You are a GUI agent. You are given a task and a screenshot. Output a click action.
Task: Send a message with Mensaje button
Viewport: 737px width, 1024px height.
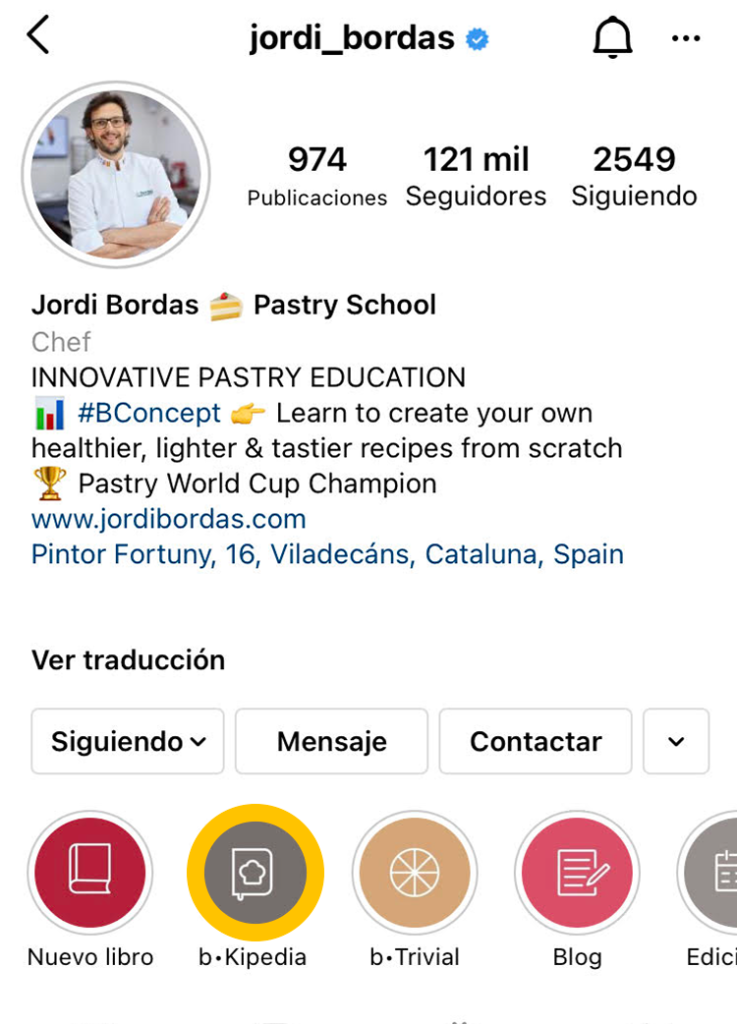pos(331,741)
